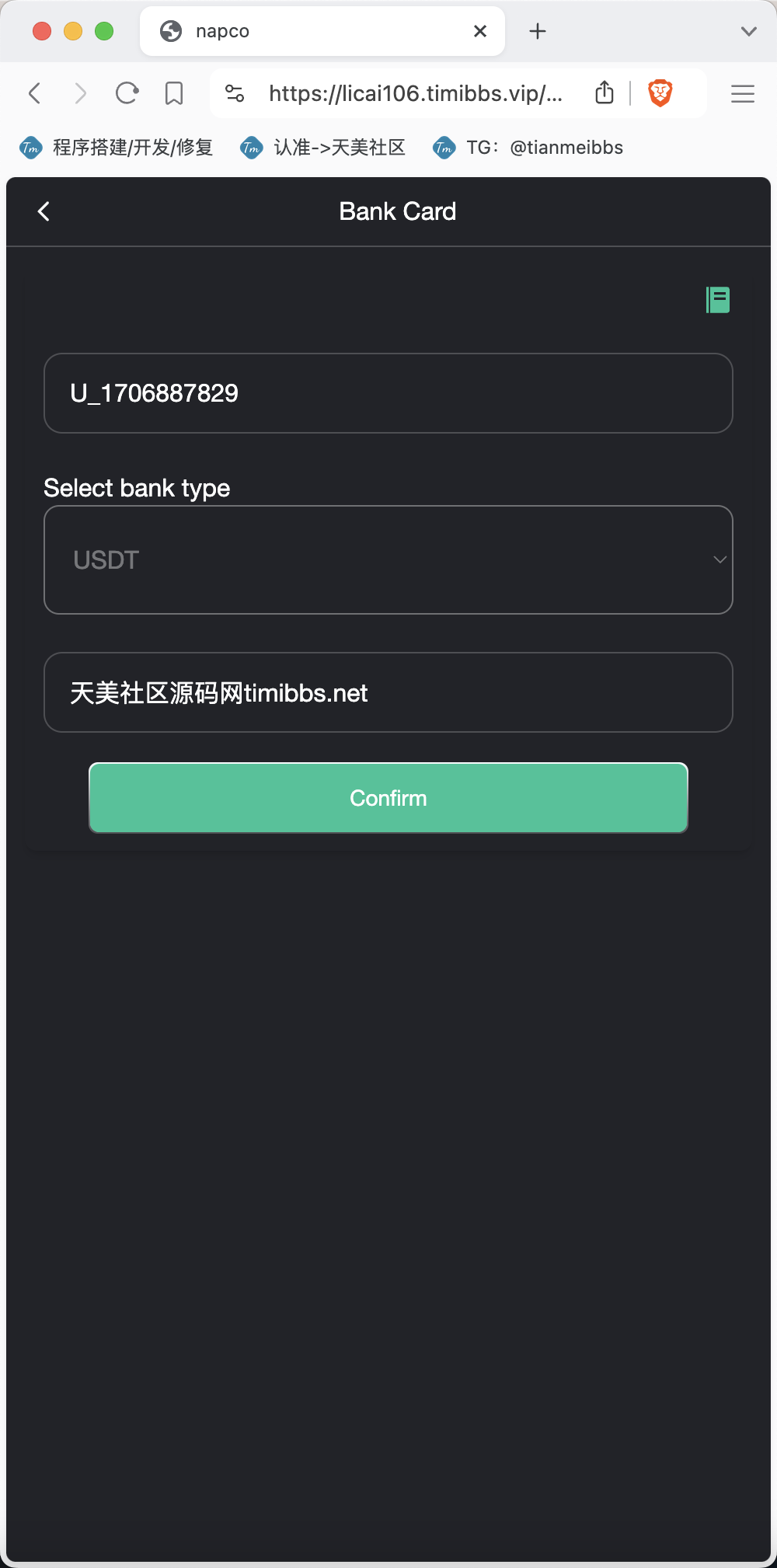
Task: Open the browser hamburger menu
Action: (743, 93)
